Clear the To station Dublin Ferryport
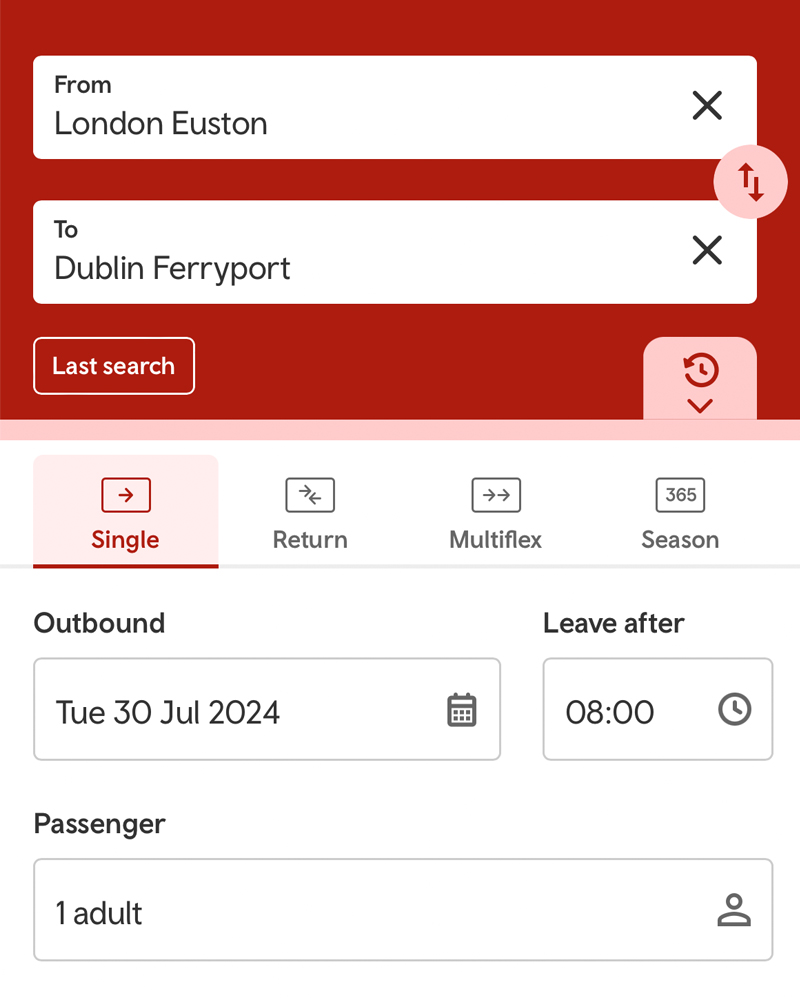 pos(707,250)
